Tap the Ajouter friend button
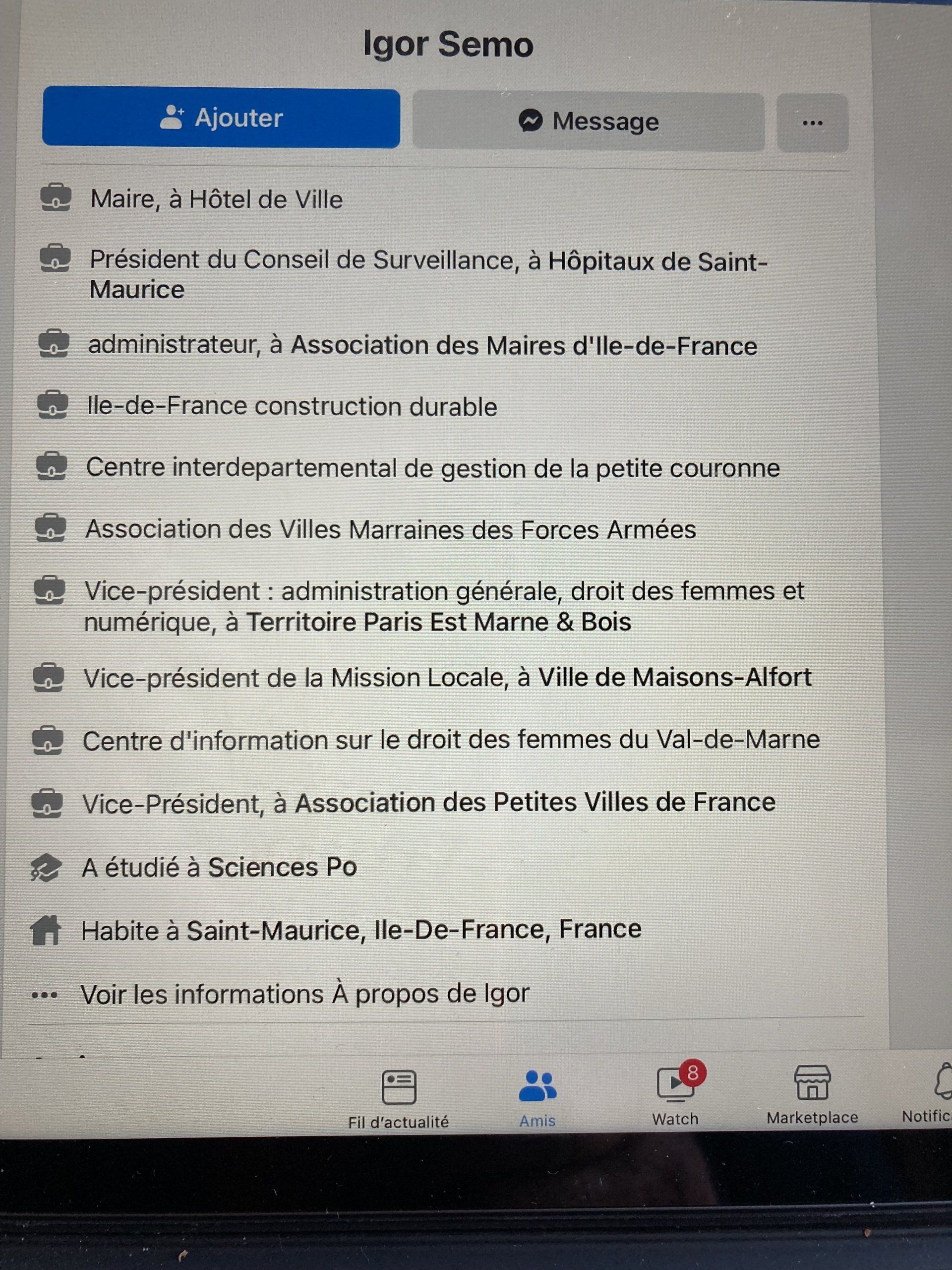The image size is (952, 1270). click(221, 117)
